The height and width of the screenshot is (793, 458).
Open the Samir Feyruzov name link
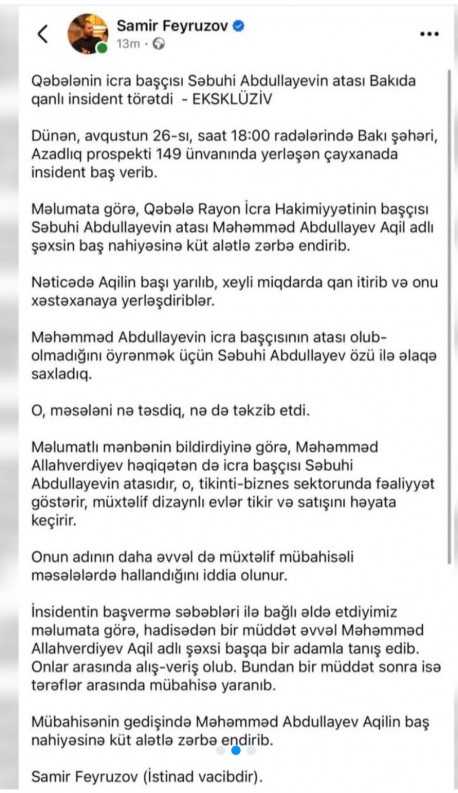172,25
